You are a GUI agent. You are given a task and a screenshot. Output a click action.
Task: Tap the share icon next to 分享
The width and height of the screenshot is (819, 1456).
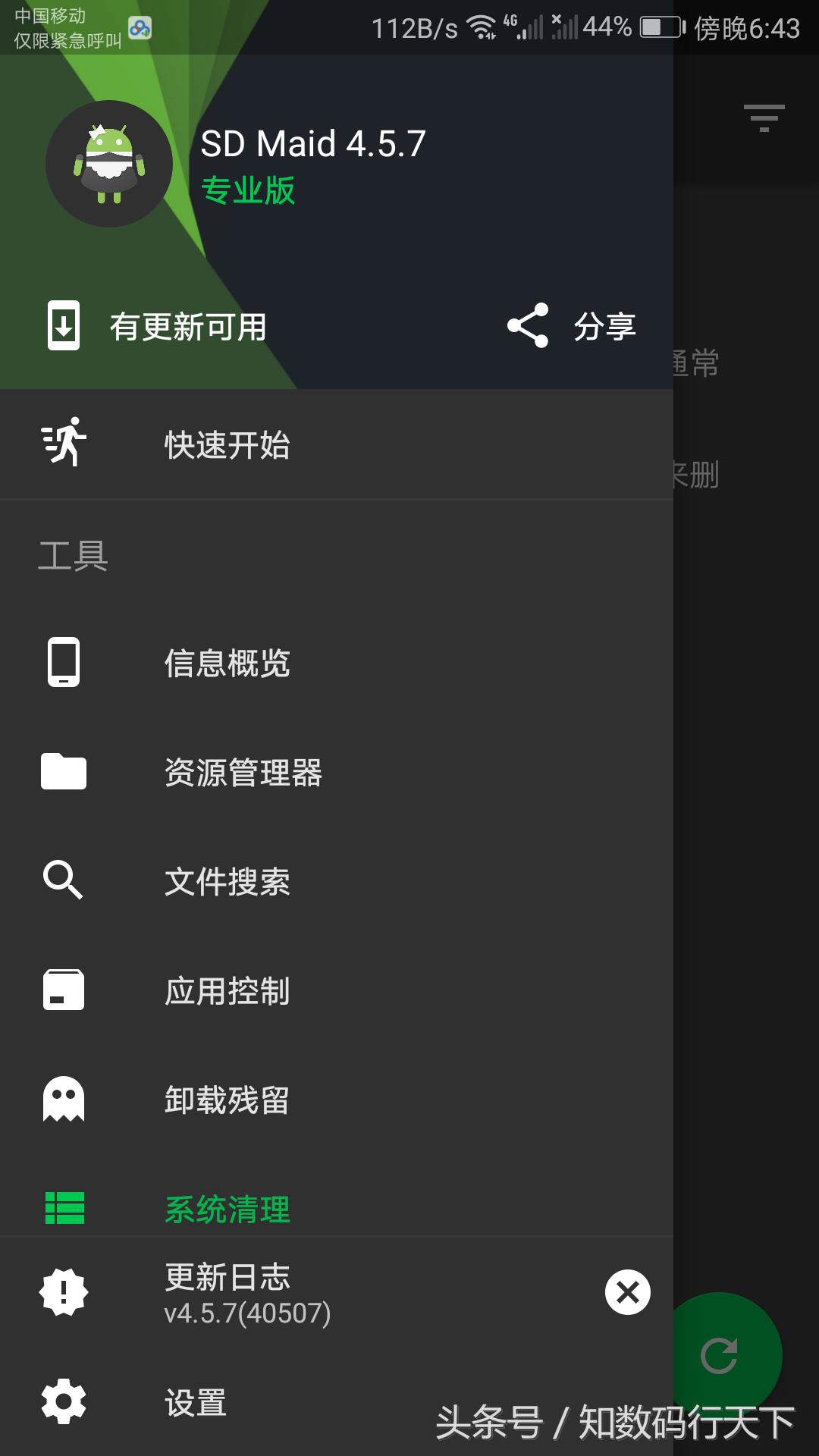(x=529, y=324)
